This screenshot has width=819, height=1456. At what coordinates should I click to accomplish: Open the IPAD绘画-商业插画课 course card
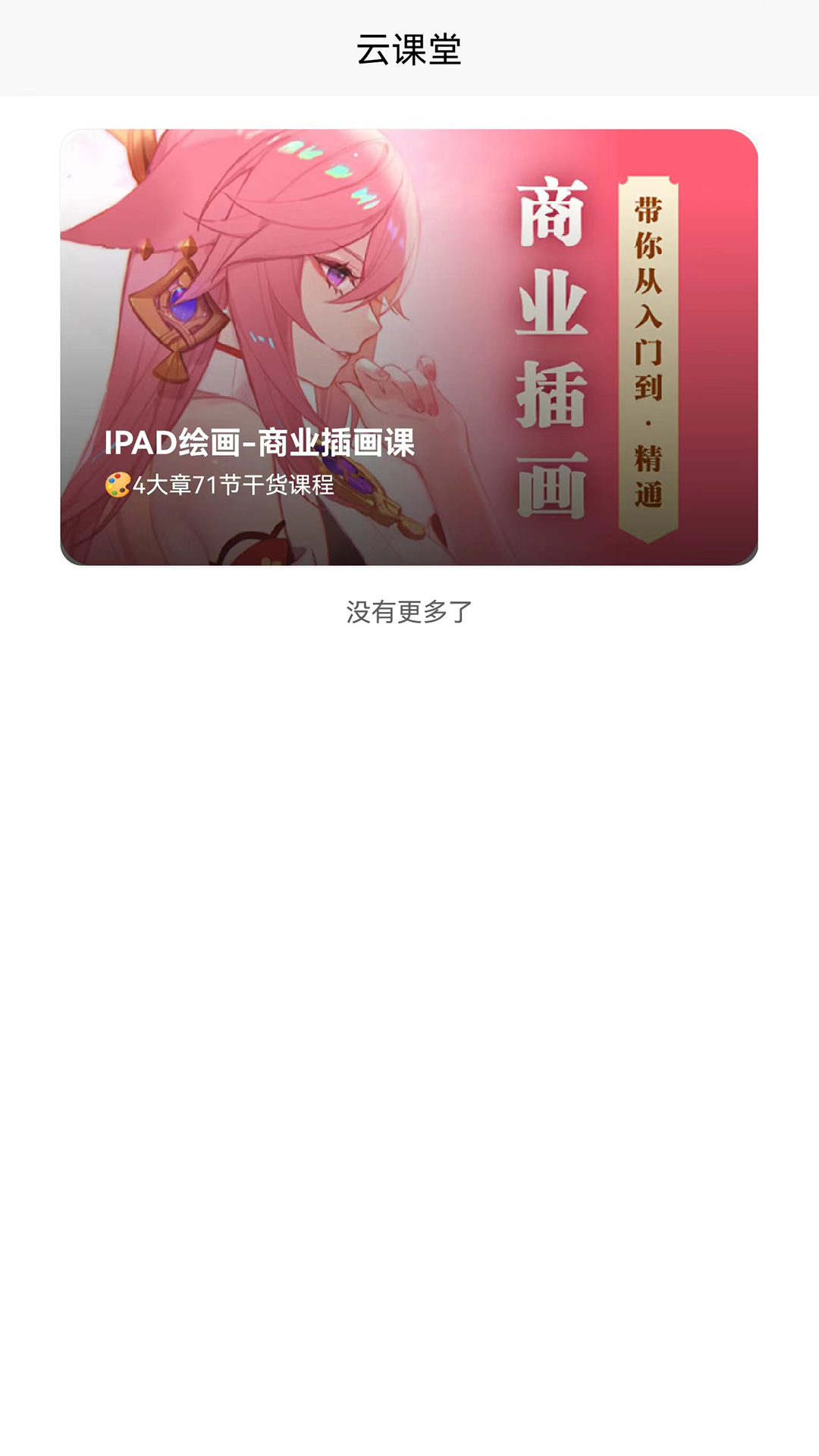coord(409,347)
